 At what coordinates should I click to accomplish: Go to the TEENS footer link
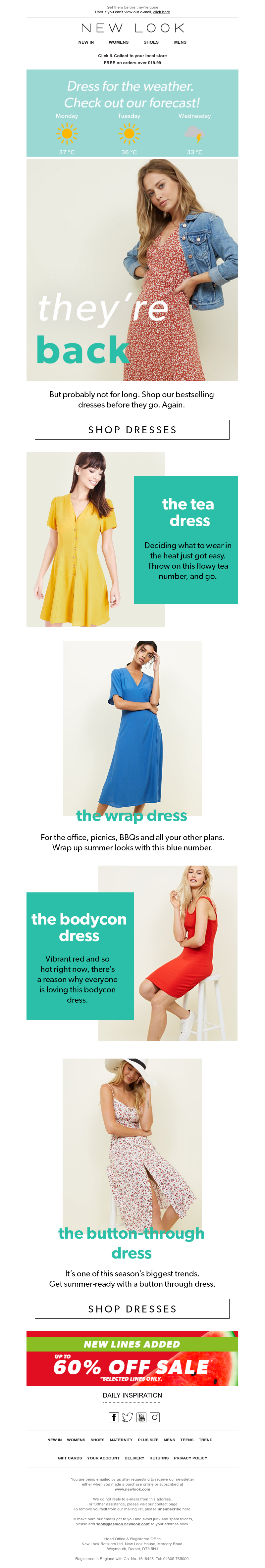click(187, 1440)
